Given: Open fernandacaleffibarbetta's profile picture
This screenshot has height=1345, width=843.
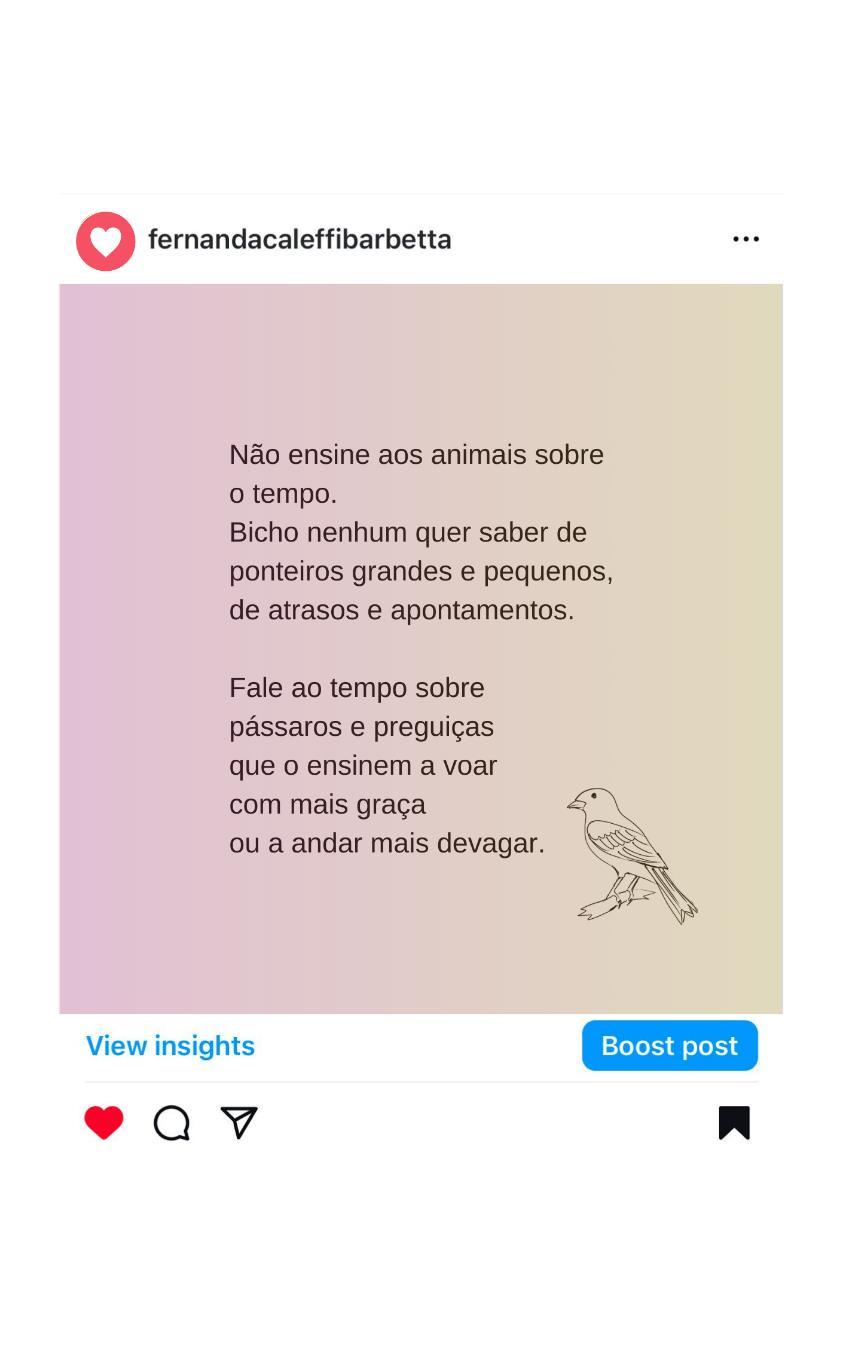Looking at the screenshot, I should click(106, 241).
